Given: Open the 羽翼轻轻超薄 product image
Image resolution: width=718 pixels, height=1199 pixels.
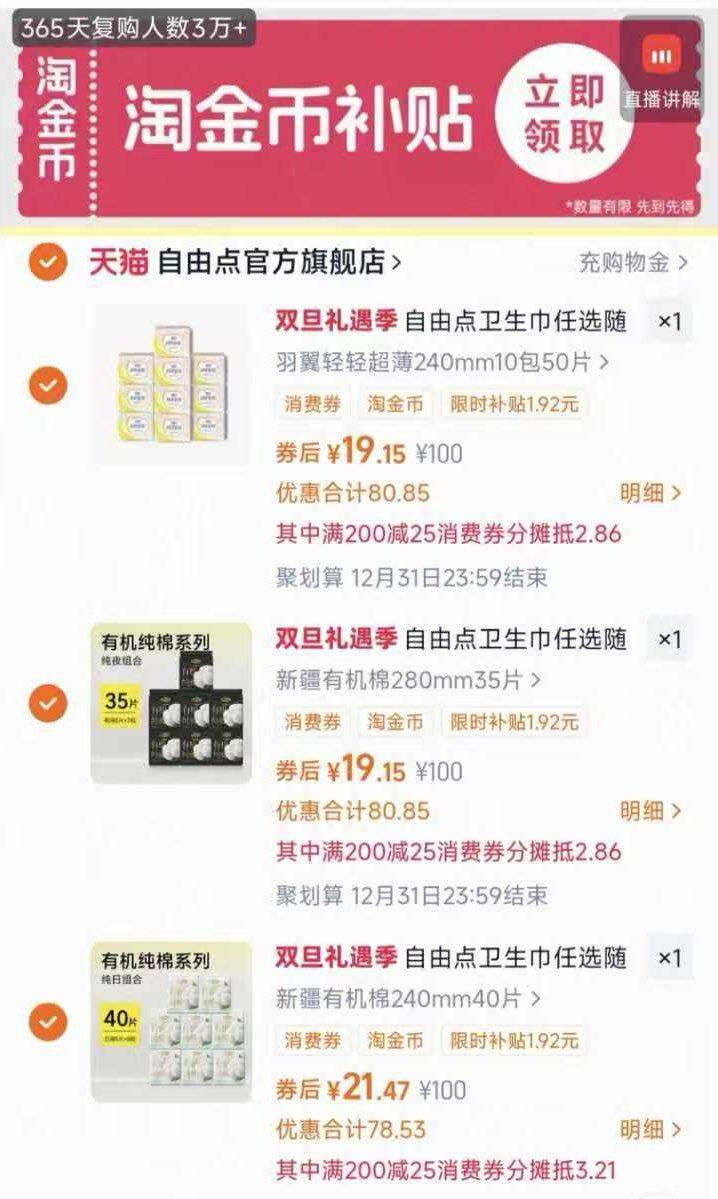Looking at the screenshot, I should (170, 385).
